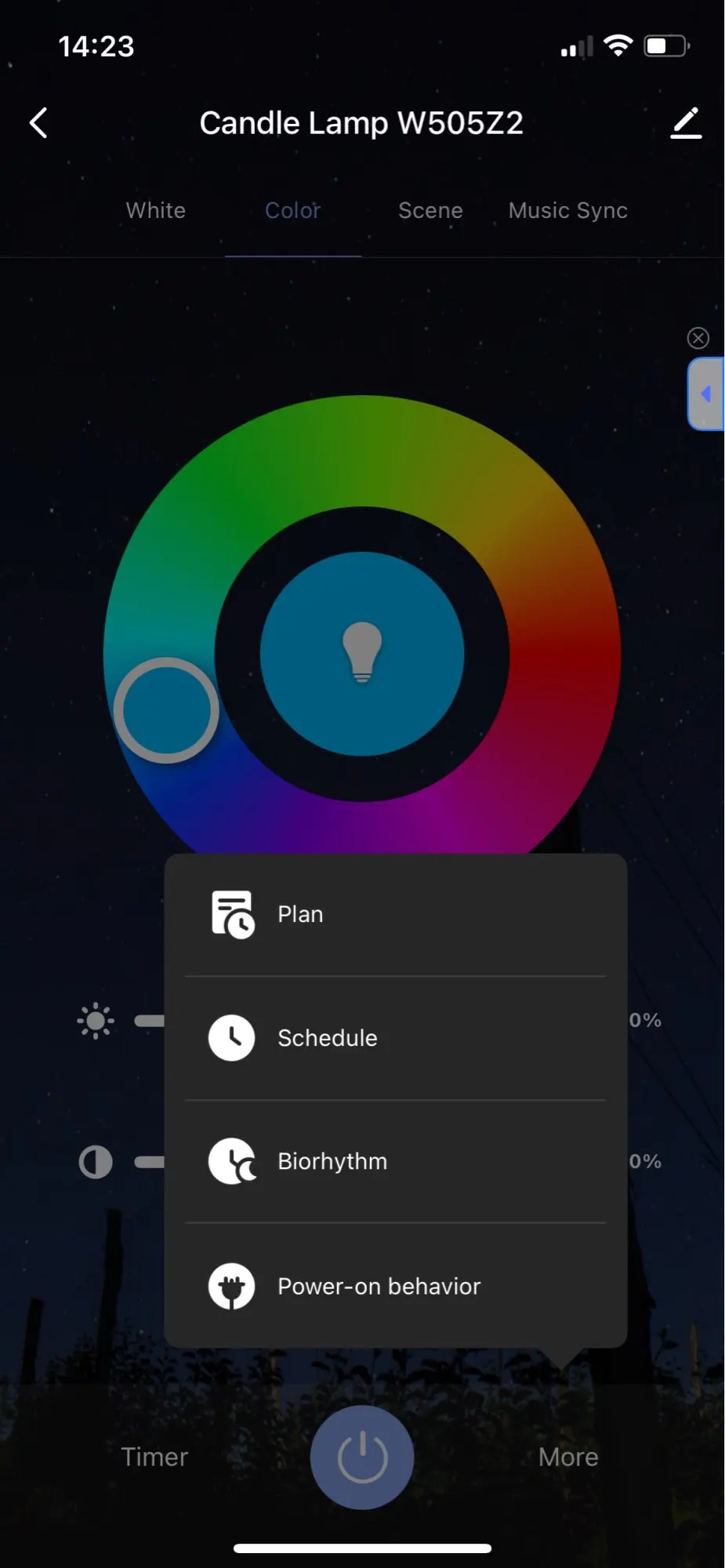725x1568 pixels.
Task: Select the Schedule menu entry
Action: click(x=327, y=1037)
